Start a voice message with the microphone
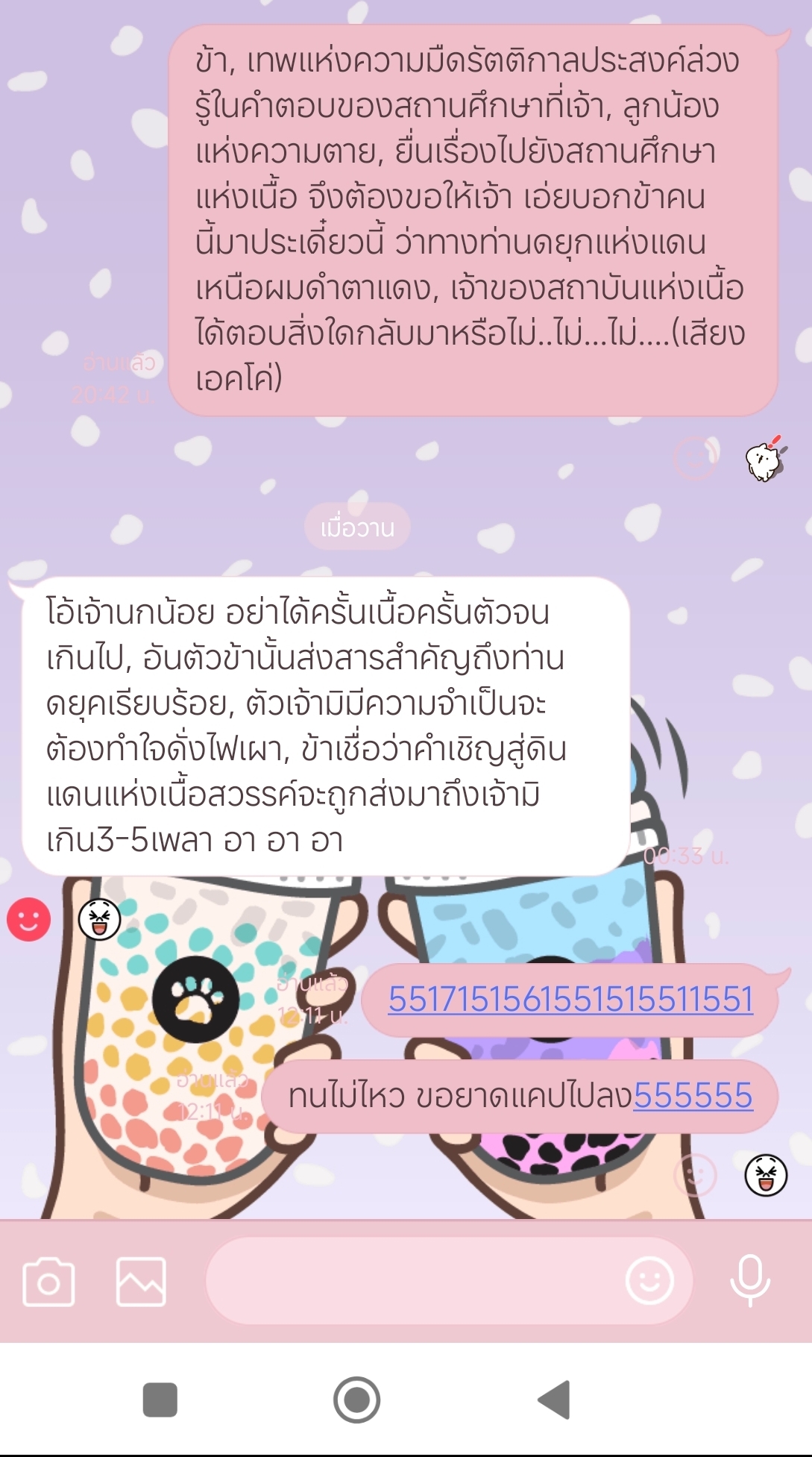812x1457 pixels. click(x=749, y=1281)
